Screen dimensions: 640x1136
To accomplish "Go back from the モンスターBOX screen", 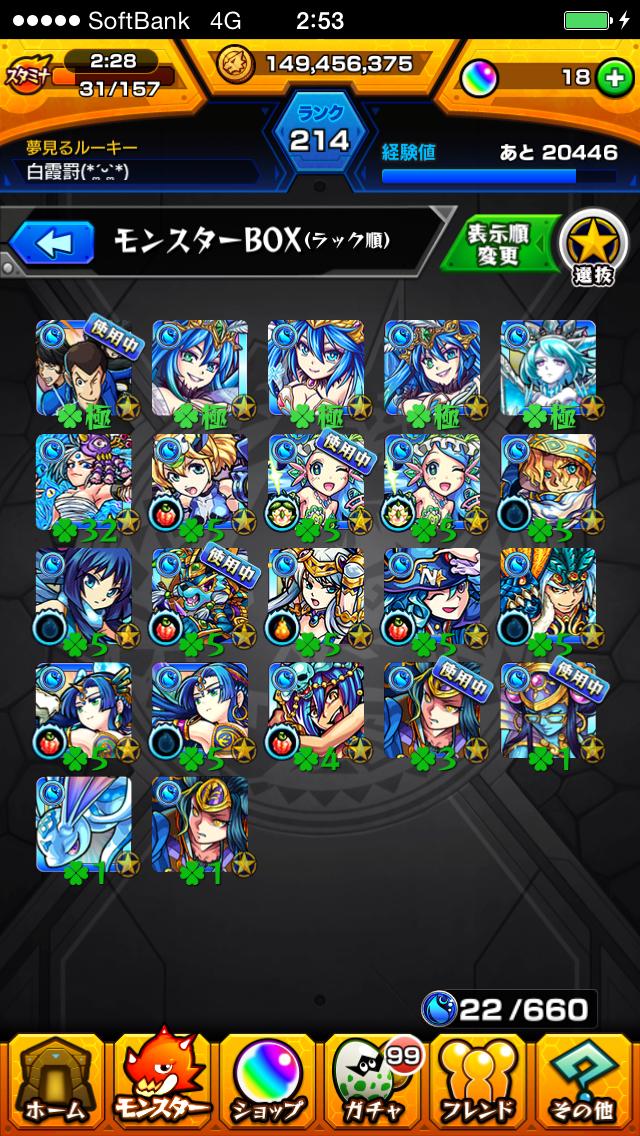I will coord(50,243).
